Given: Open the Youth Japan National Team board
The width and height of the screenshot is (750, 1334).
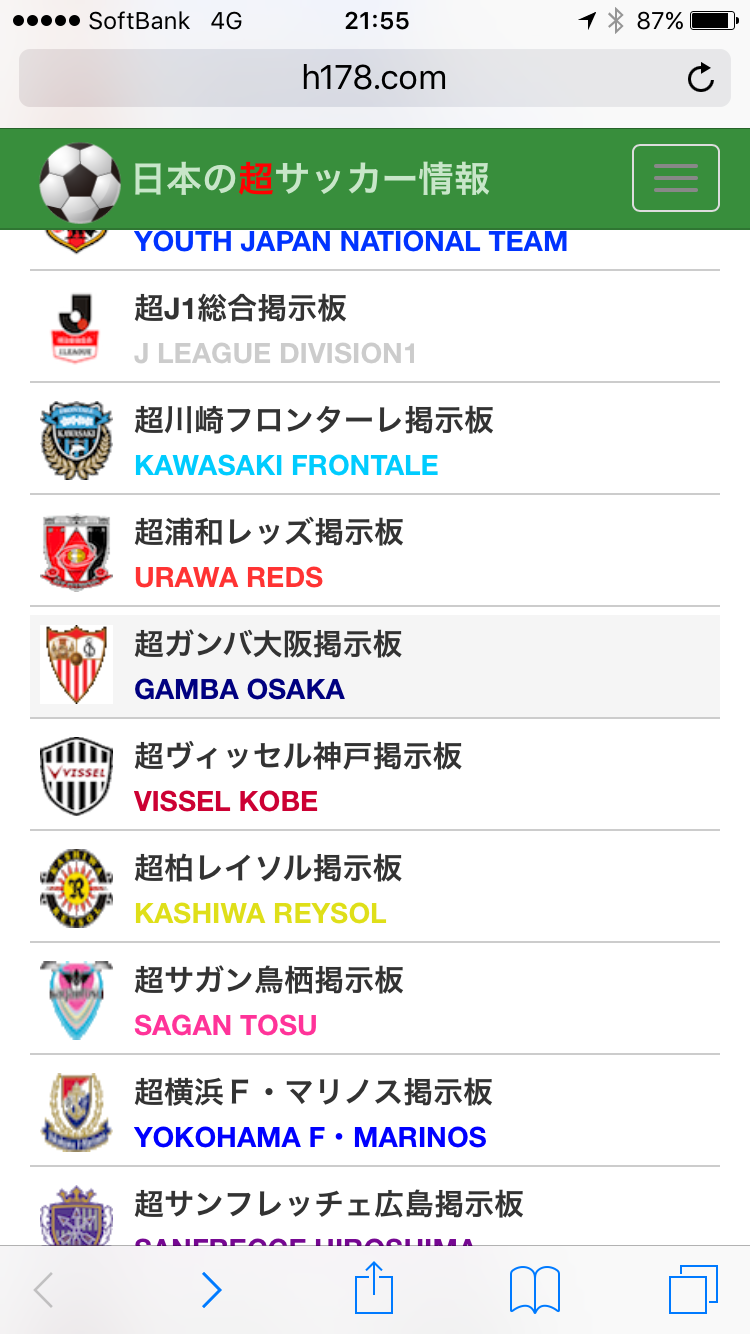Looking at the screenshot, I should click(350, 243).
